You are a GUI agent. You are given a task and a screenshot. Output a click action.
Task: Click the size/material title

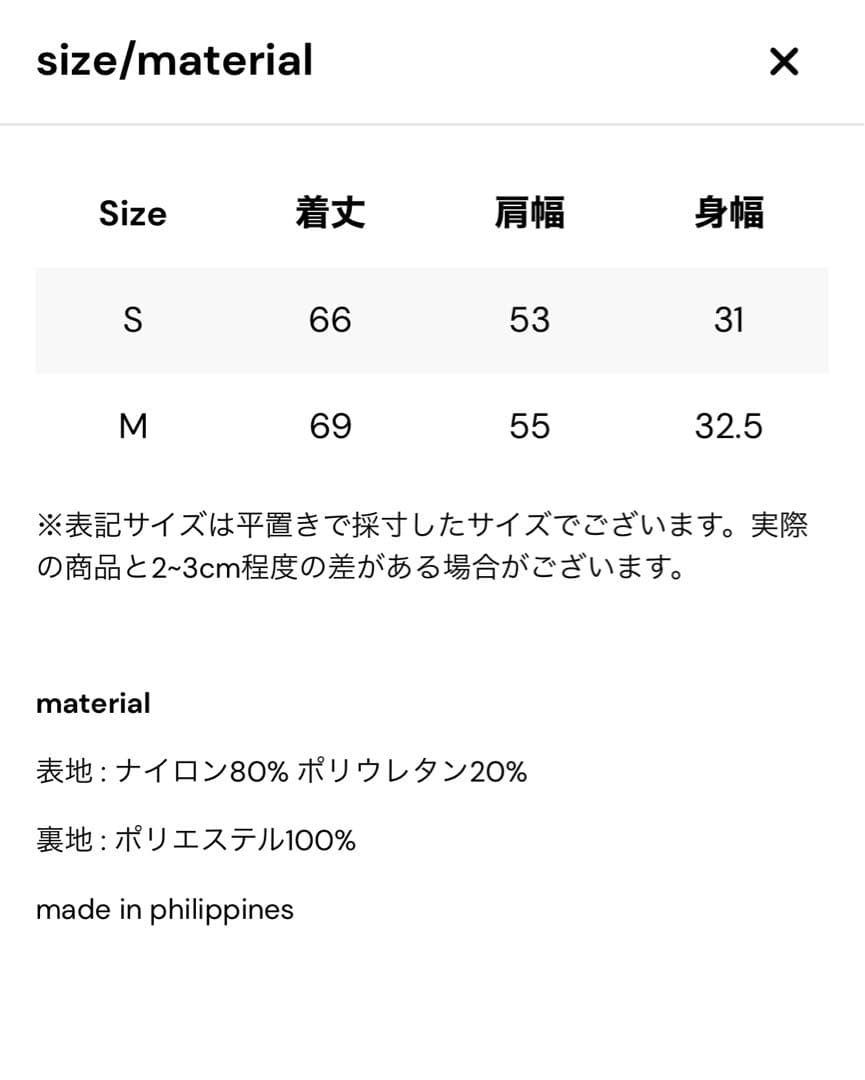174,59
